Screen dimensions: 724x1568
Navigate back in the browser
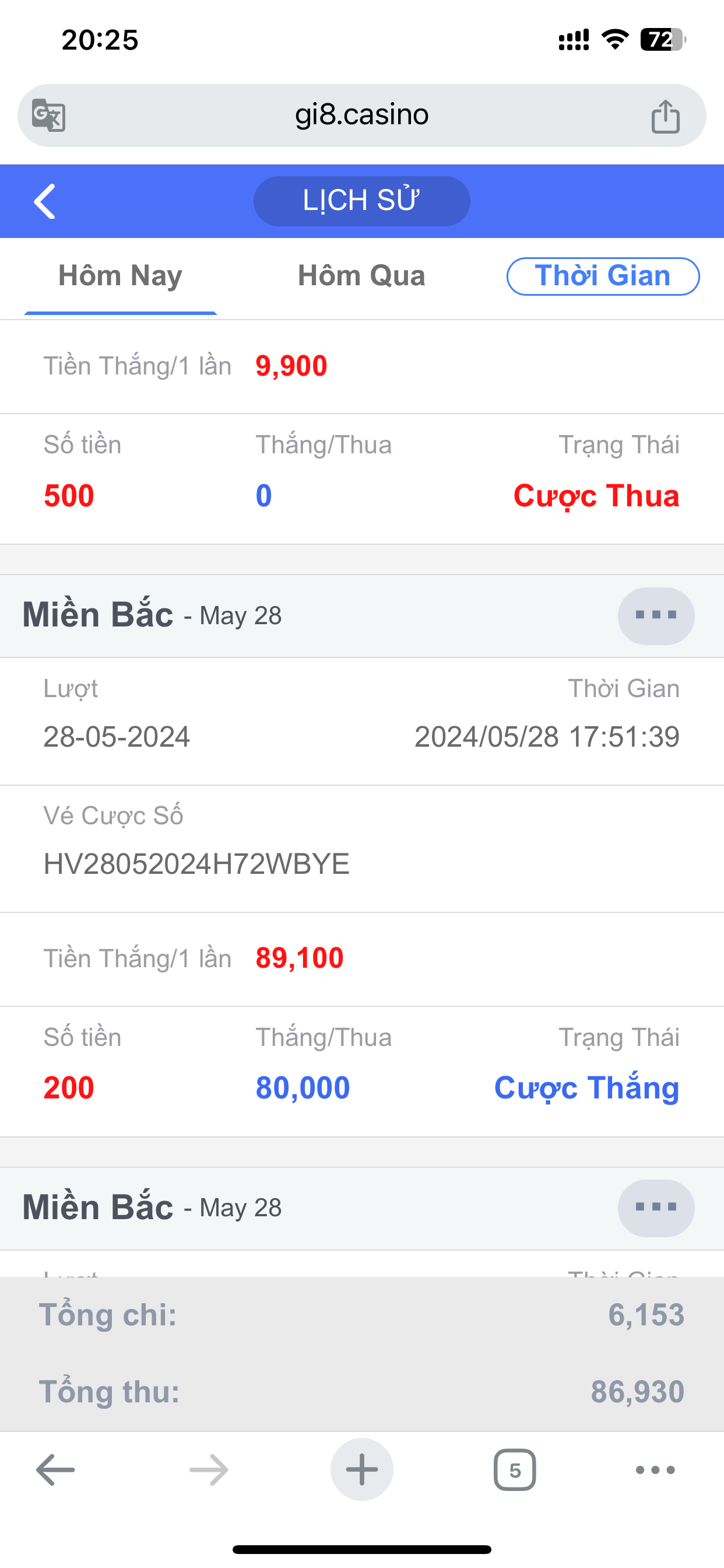(55, 1470)
